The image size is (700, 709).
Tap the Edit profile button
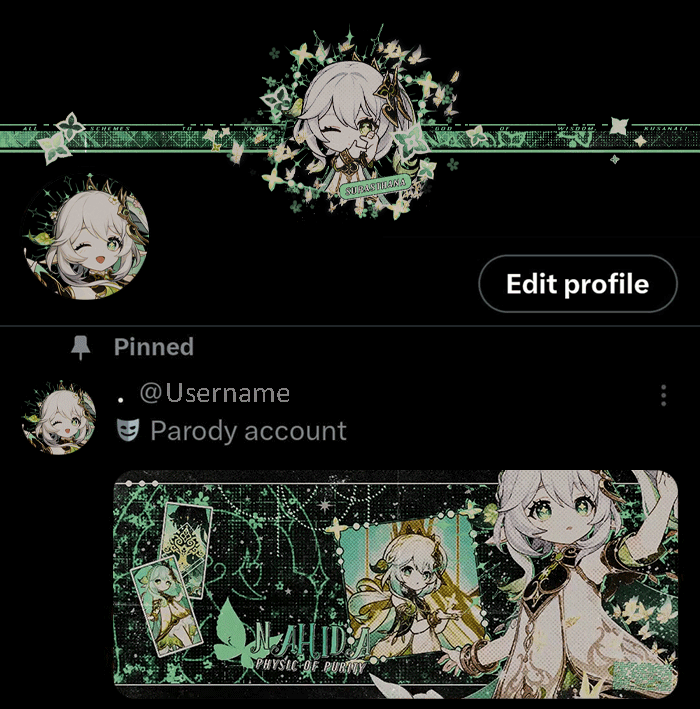pos(578,284)
